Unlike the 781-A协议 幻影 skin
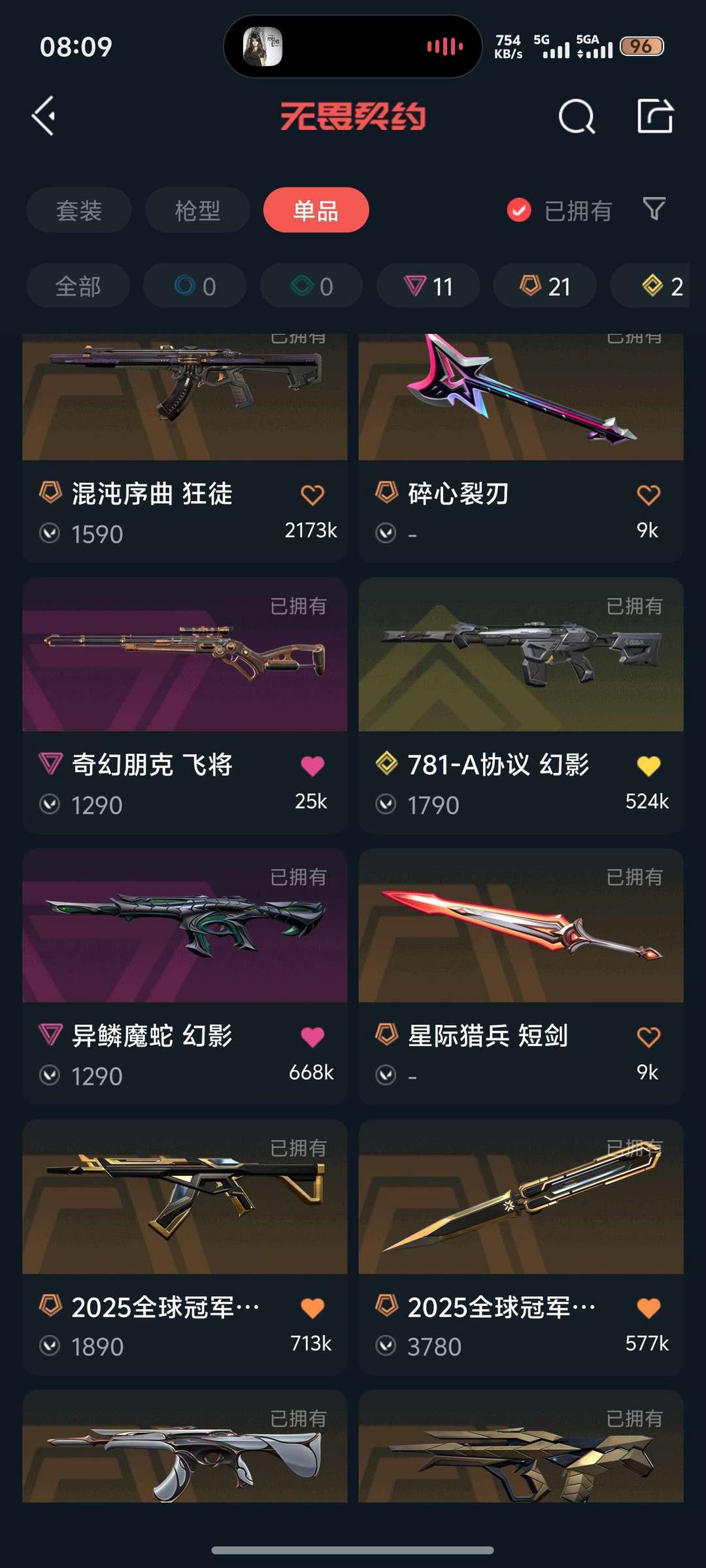 click(x=648, y=766)
